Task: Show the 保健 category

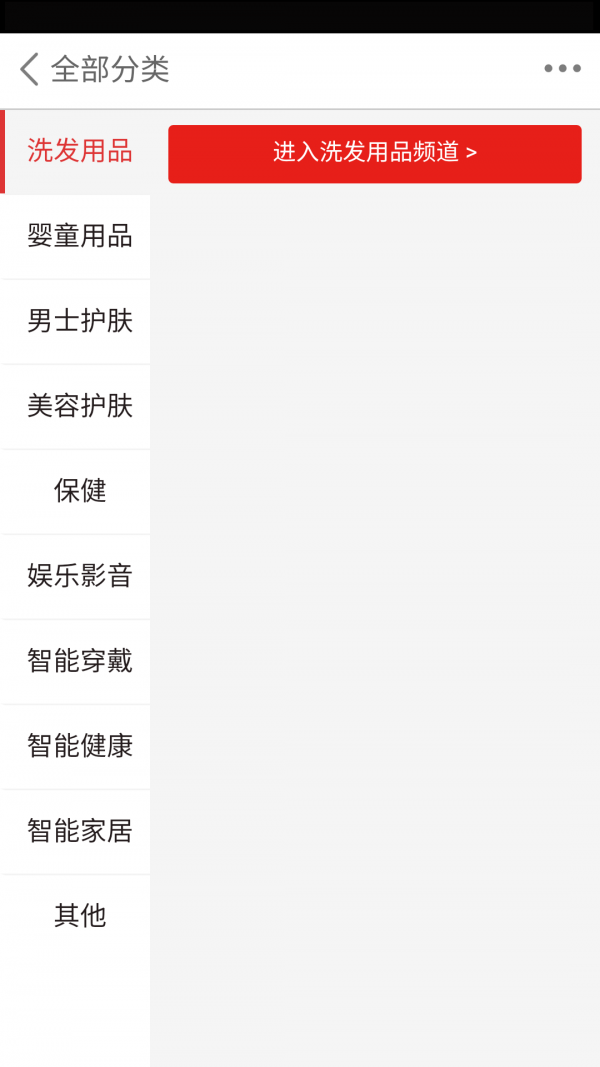Action: coord(79,491)
